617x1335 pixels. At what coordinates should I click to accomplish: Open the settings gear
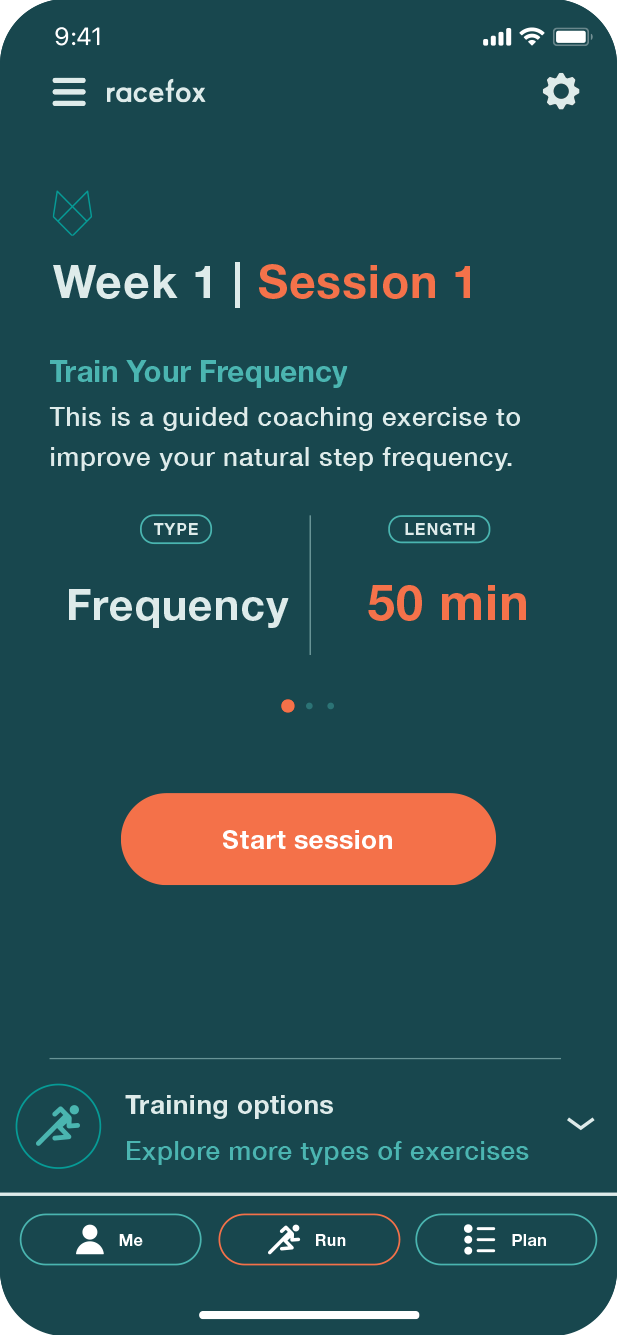pyautogui.click(x=561, y=92)
